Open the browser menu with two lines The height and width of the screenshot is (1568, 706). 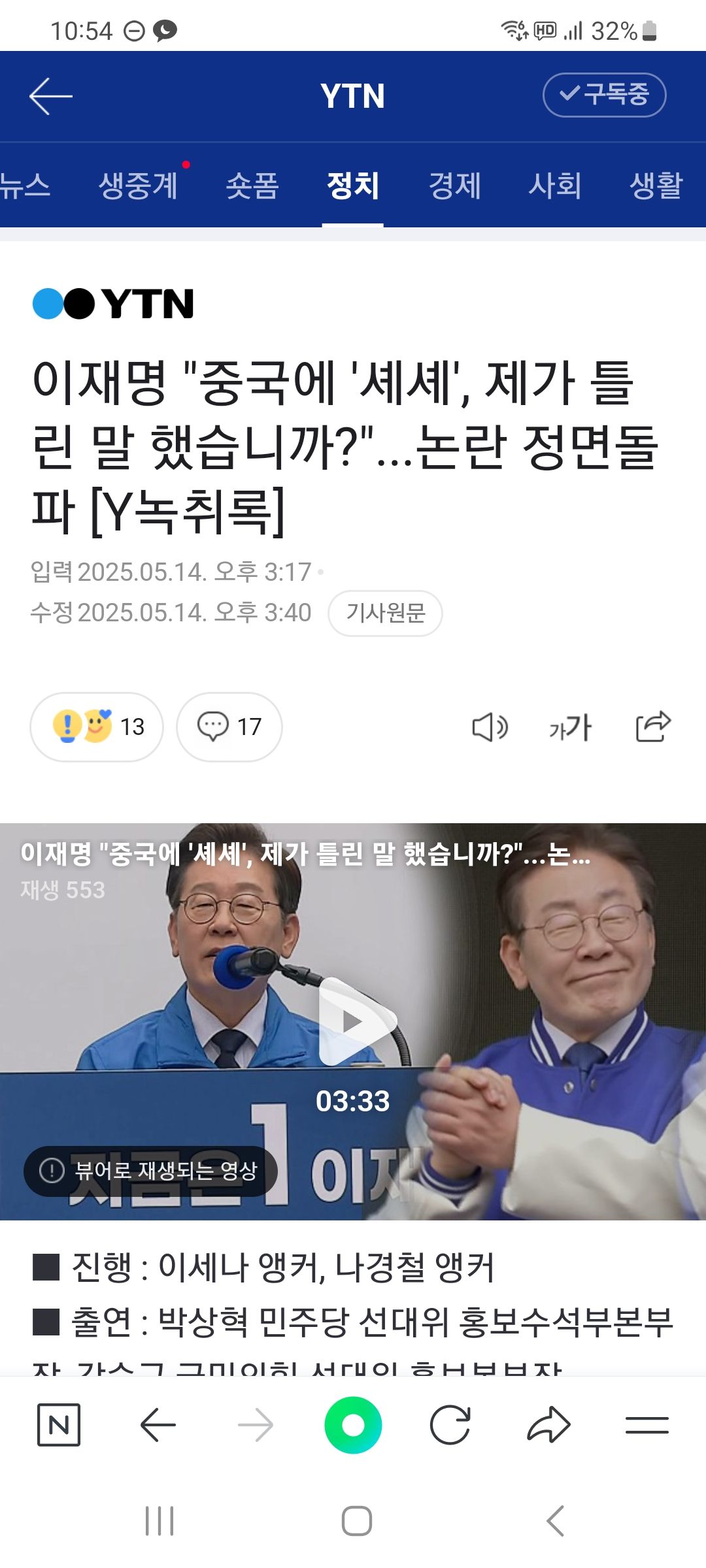[x=647, y=1425]
